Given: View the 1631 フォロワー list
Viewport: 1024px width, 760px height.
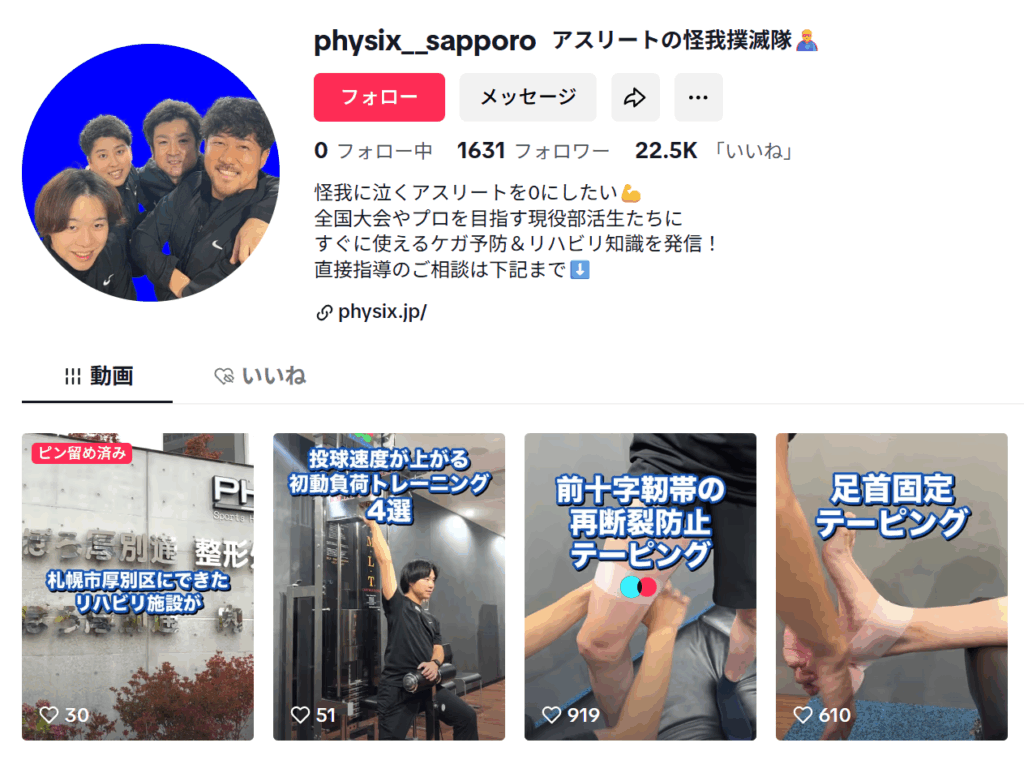Looking at the screenshot, I should tap(533, 151).
